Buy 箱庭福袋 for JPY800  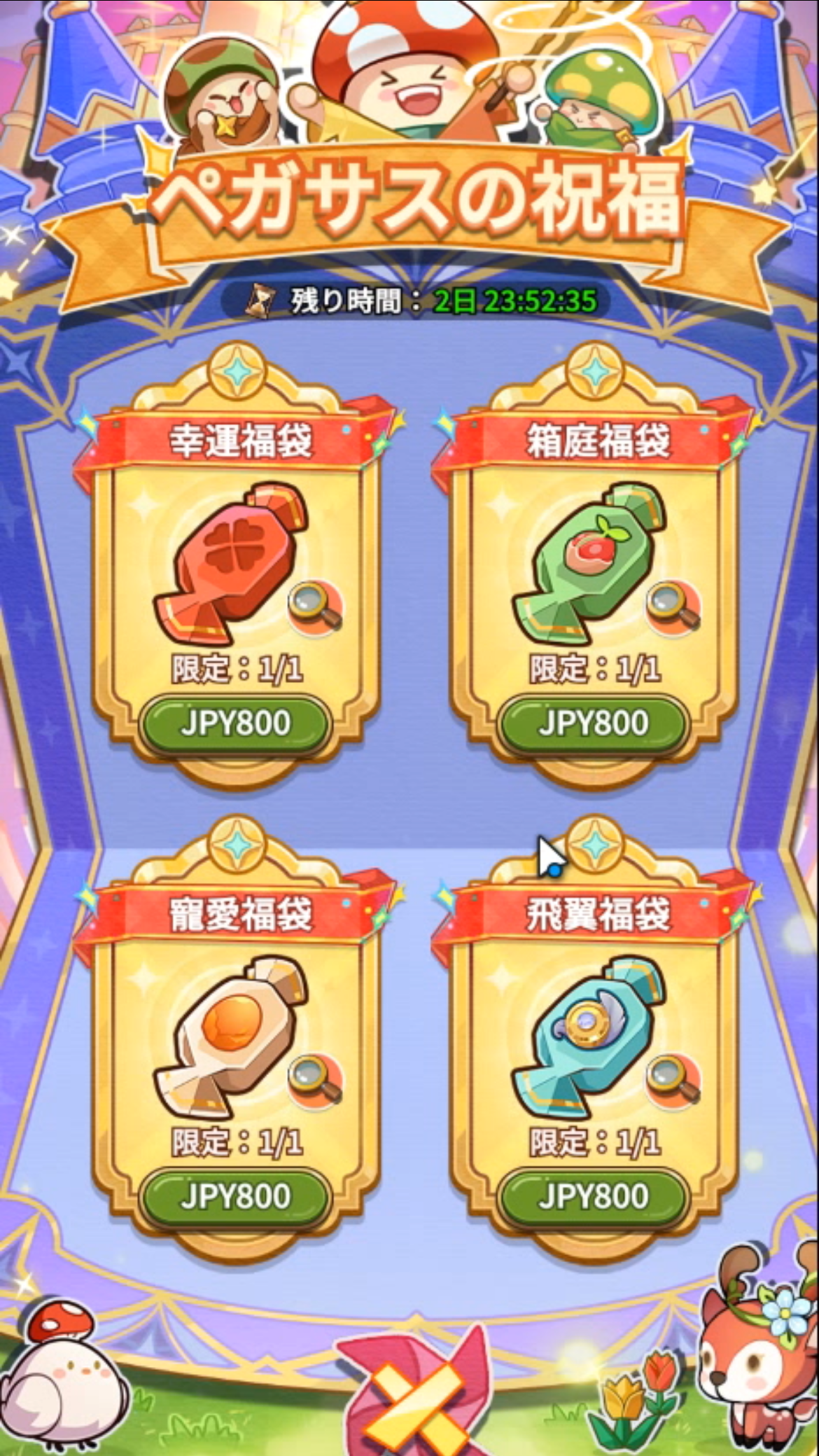(x=593, y=723)
